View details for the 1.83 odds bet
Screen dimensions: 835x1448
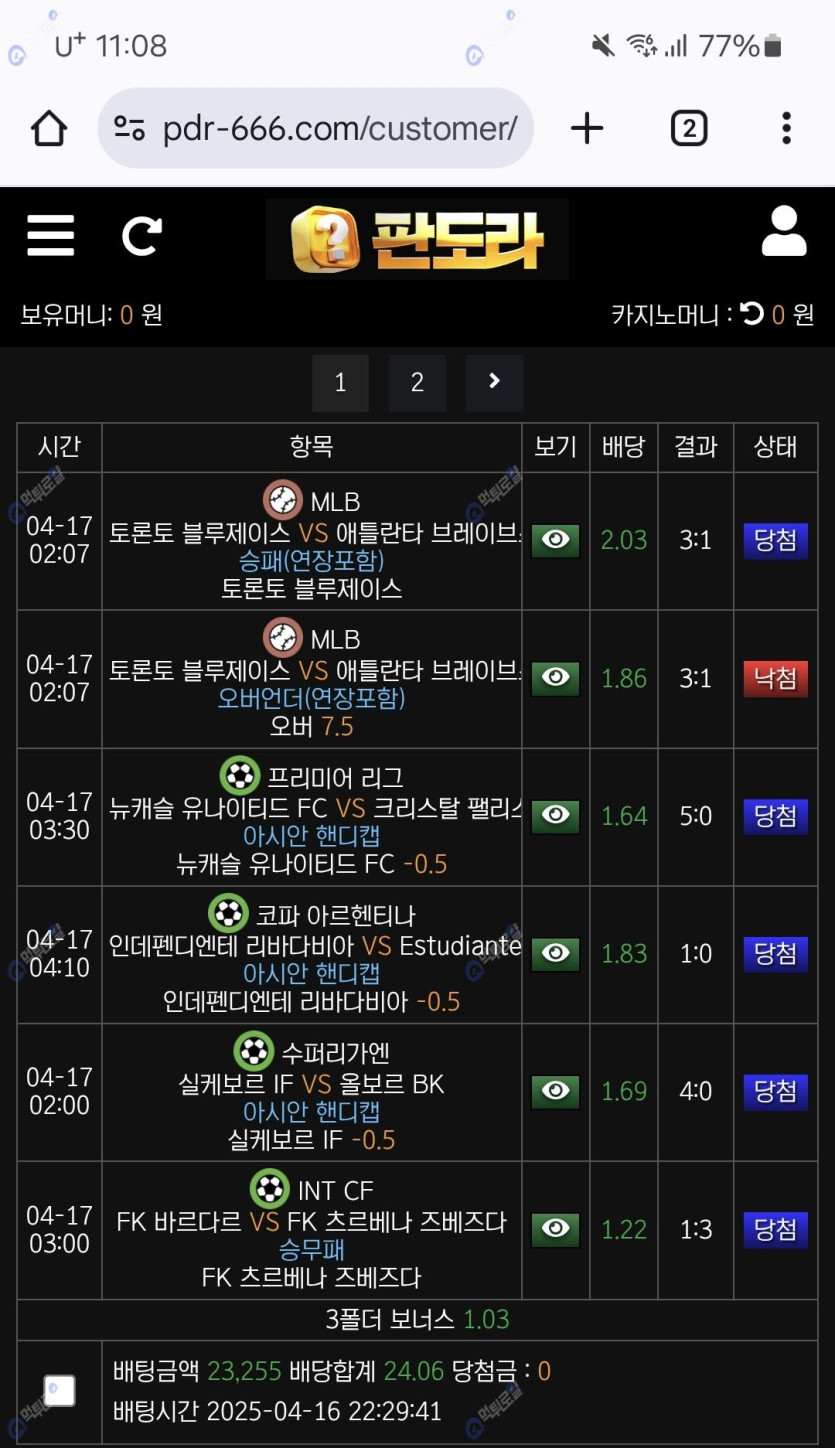pyautogui.click(x=555, y=954)
